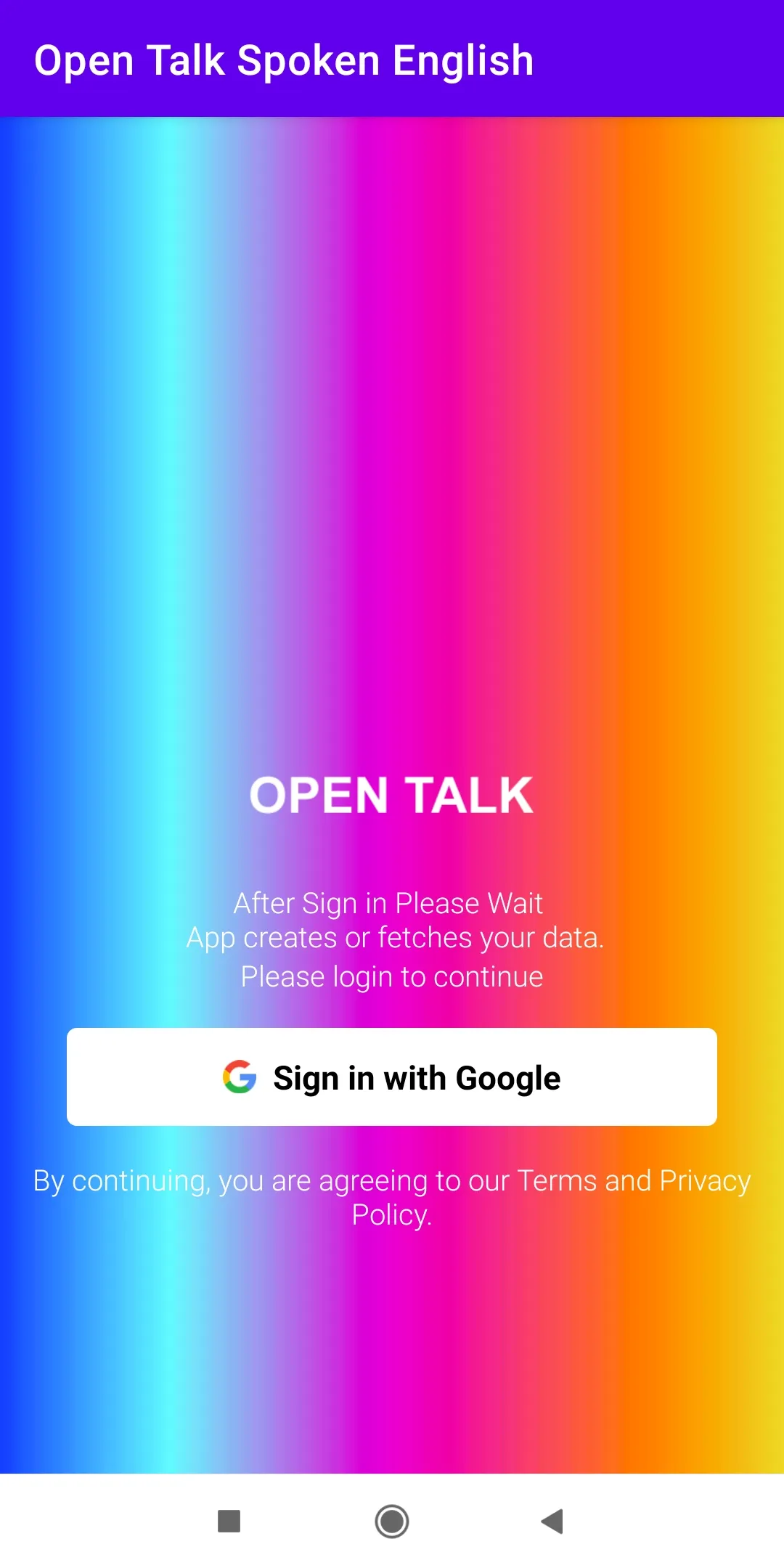Select the home button in navigation bar
Viewport: 784px width, 1568px height.
392,1522
